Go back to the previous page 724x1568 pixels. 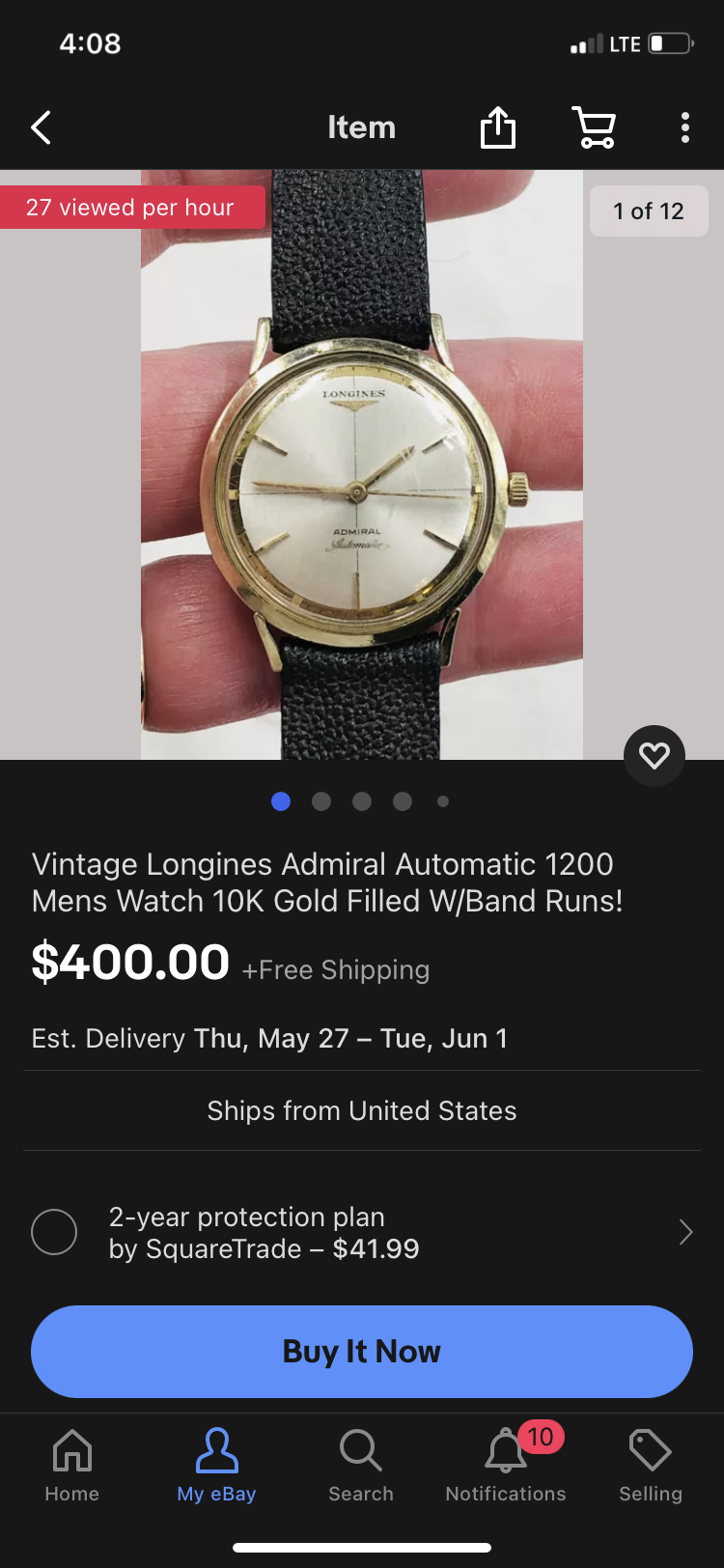(x=41, y=127)
